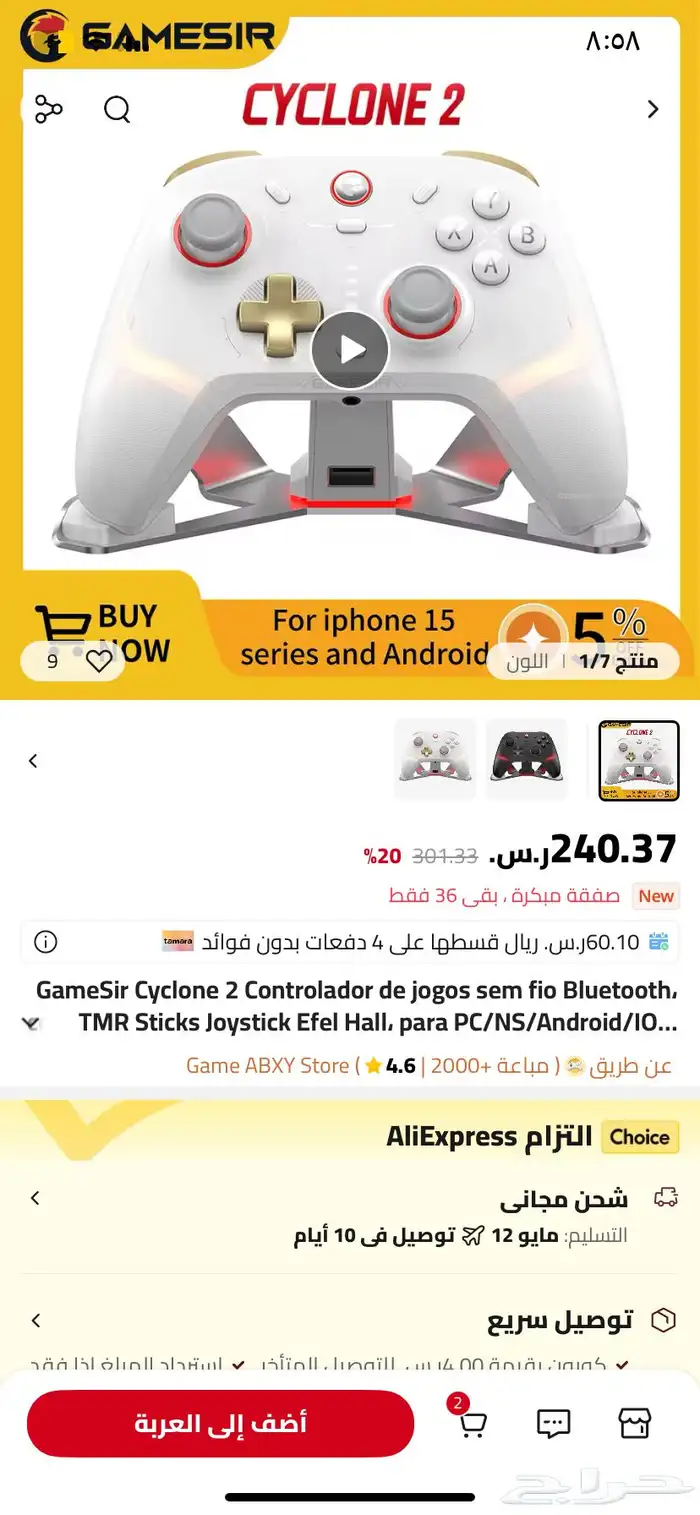Viewport: 700px width, 1515px height.
Task: Message the seller via chat icon
Action: coord(553,1423)
